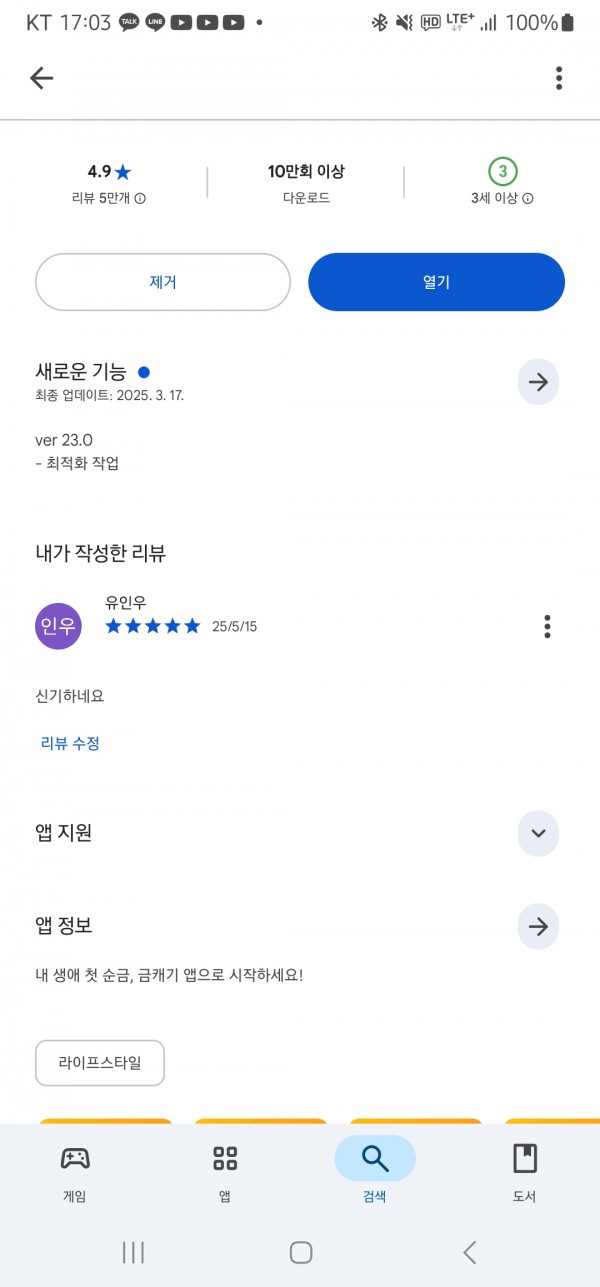Open the overflow menu in the app bar
The image size is (600, 1287).
click(x=558, y=78)
